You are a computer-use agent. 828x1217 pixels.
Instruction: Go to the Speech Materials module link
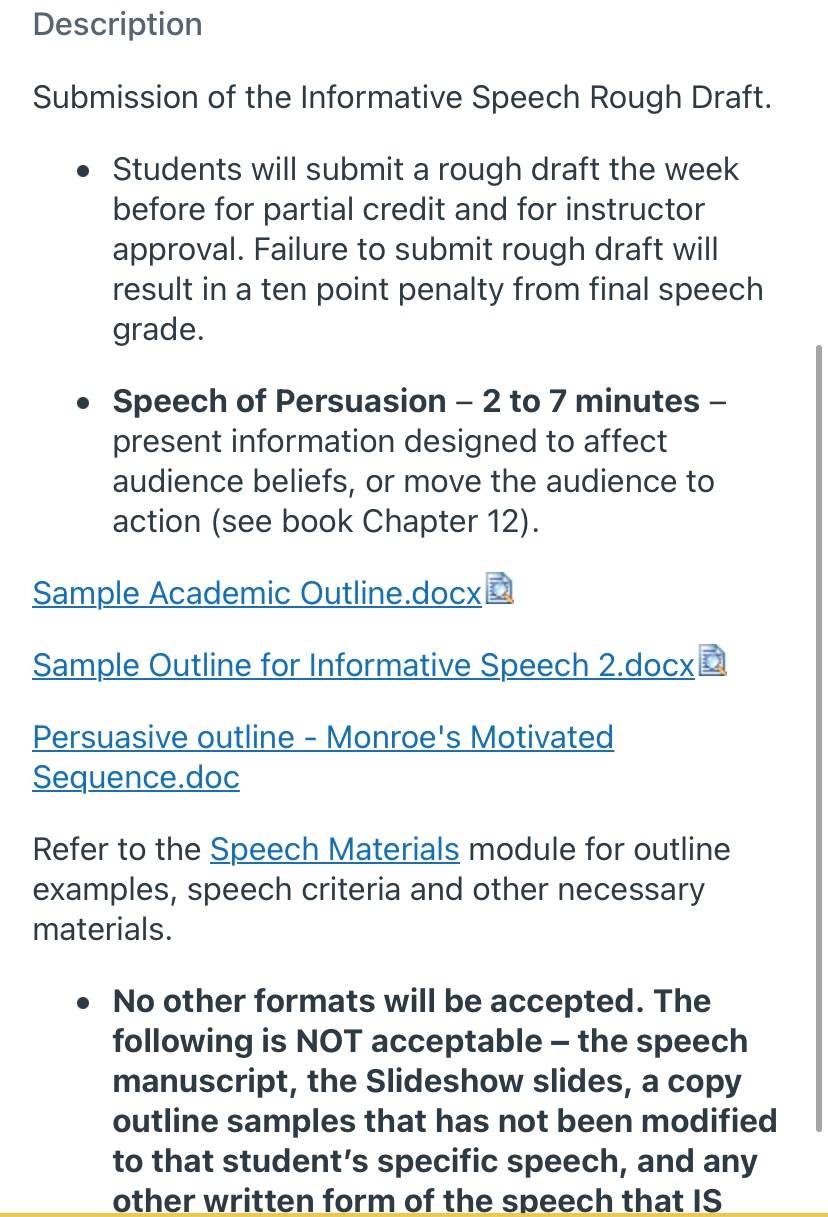(x=335, y=849)
